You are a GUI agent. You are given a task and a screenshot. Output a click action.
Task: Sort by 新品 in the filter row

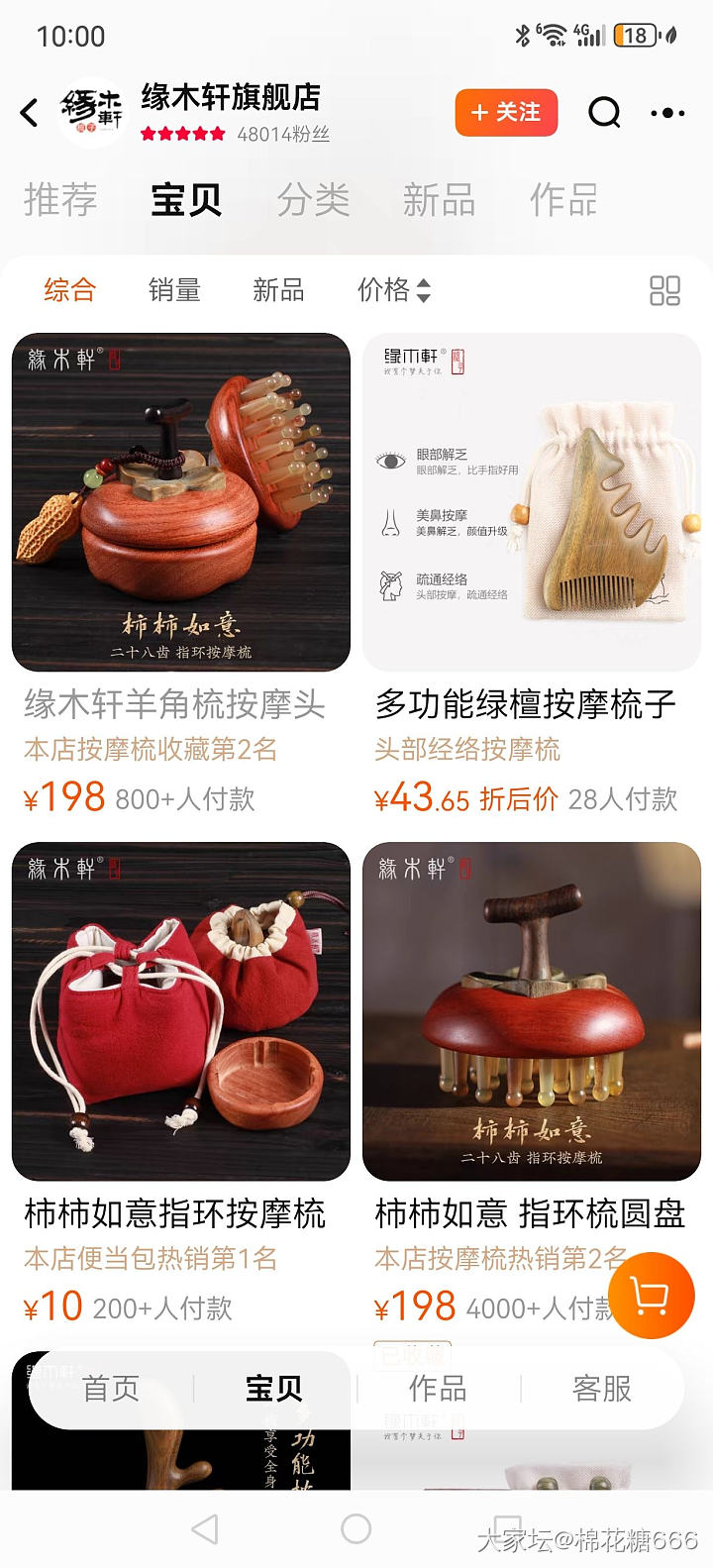(x=278, y=289)
